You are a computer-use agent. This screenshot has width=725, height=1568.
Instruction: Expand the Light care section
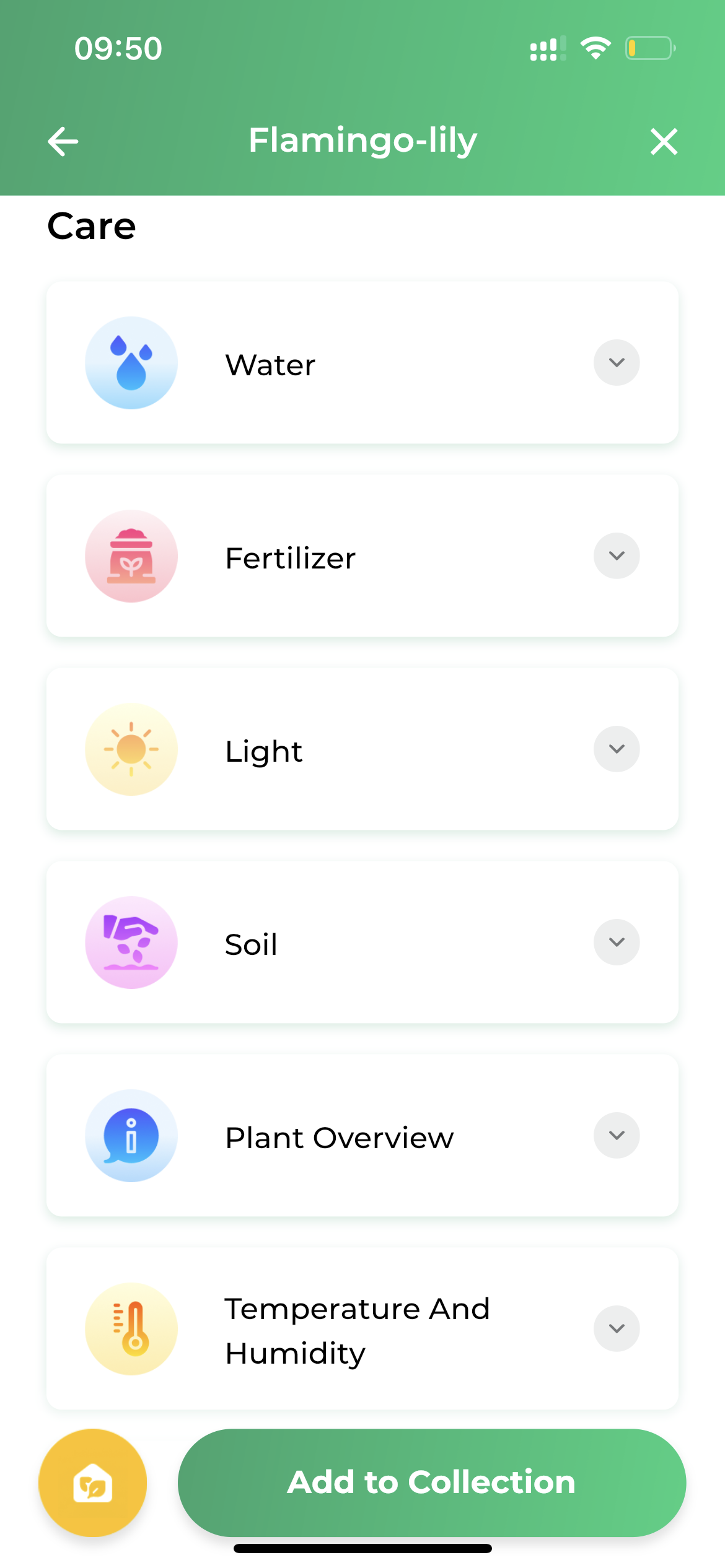[x=617, y=749]
